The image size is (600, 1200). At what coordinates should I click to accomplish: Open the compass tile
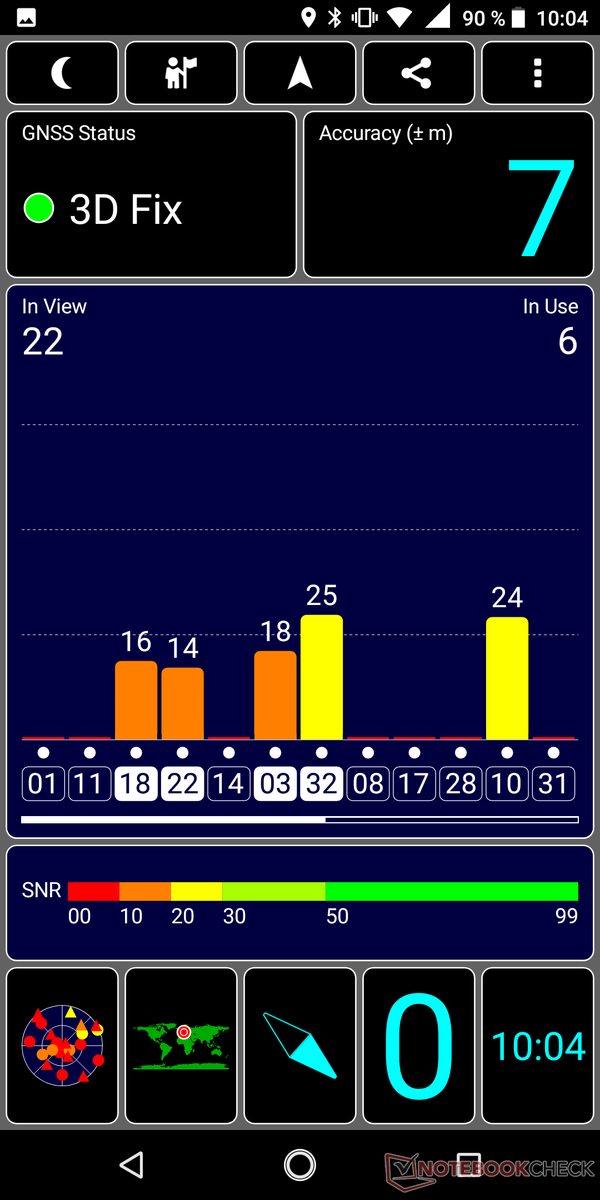300,1046
